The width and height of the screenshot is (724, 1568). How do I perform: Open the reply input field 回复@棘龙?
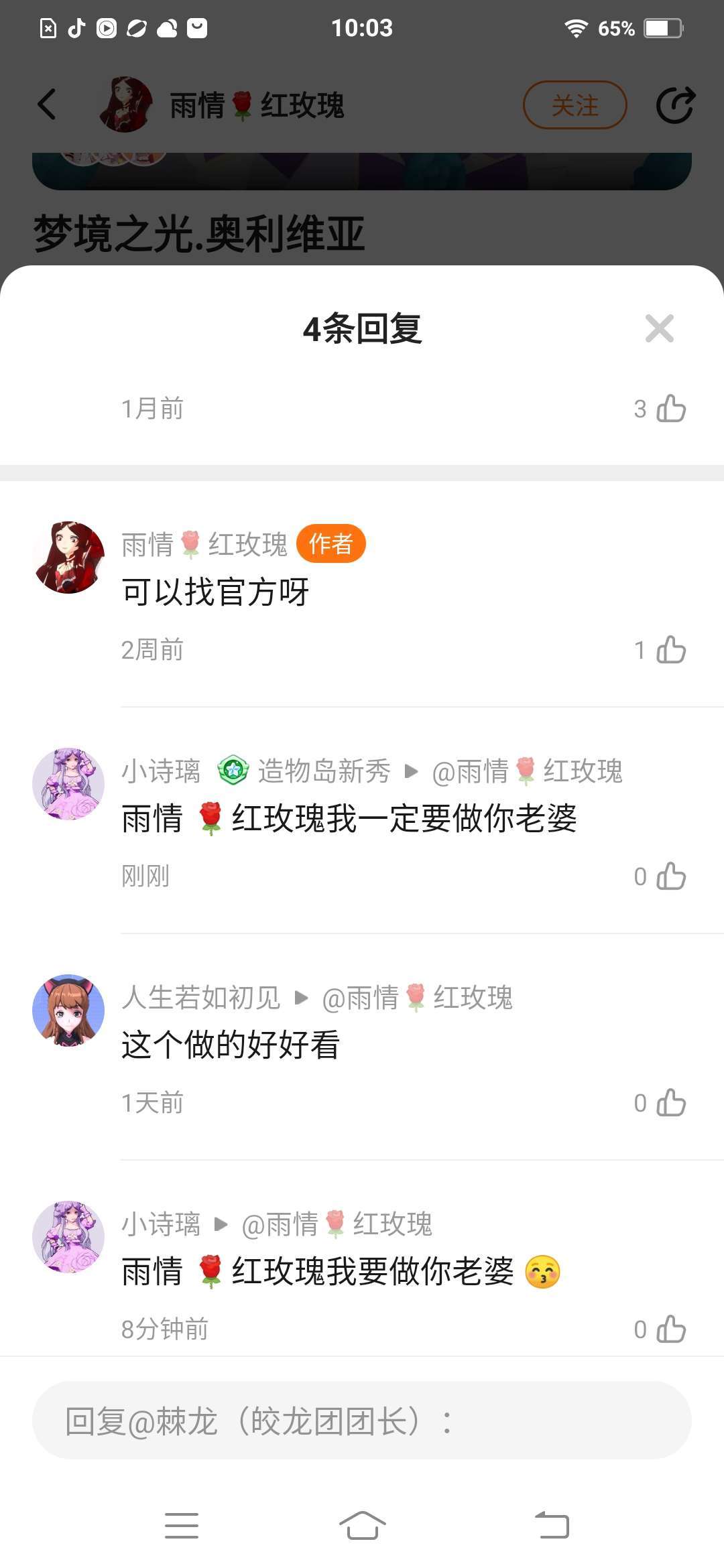(x=362, y=1420)
